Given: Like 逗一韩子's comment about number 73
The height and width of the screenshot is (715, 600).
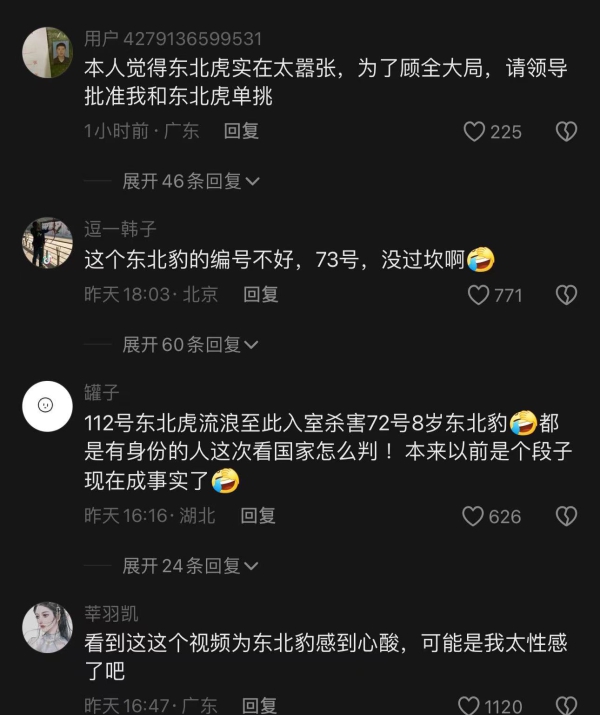Looking at the screenshot, I should point(479,294).
